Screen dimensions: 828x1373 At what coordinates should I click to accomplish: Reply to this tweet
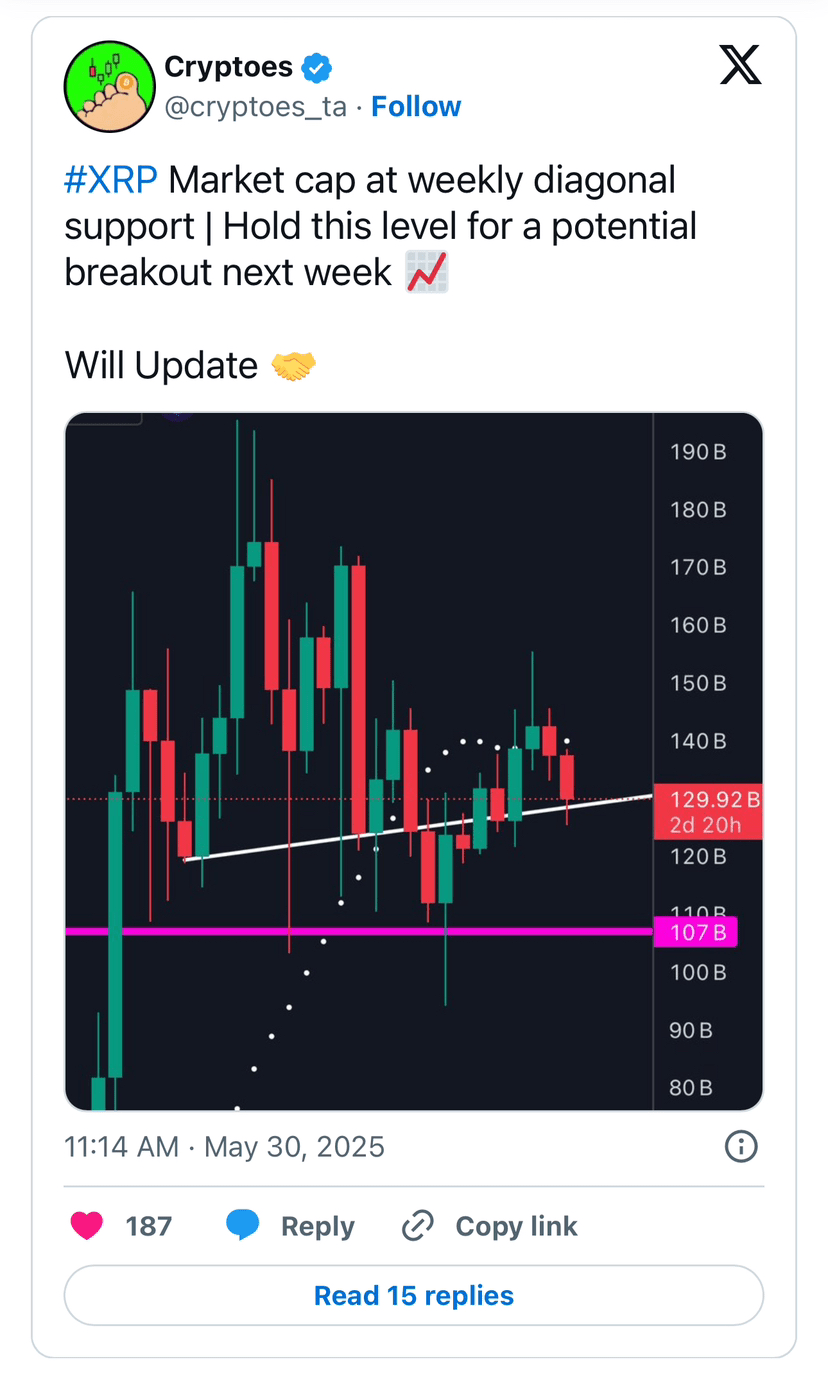click(290, 1226)
